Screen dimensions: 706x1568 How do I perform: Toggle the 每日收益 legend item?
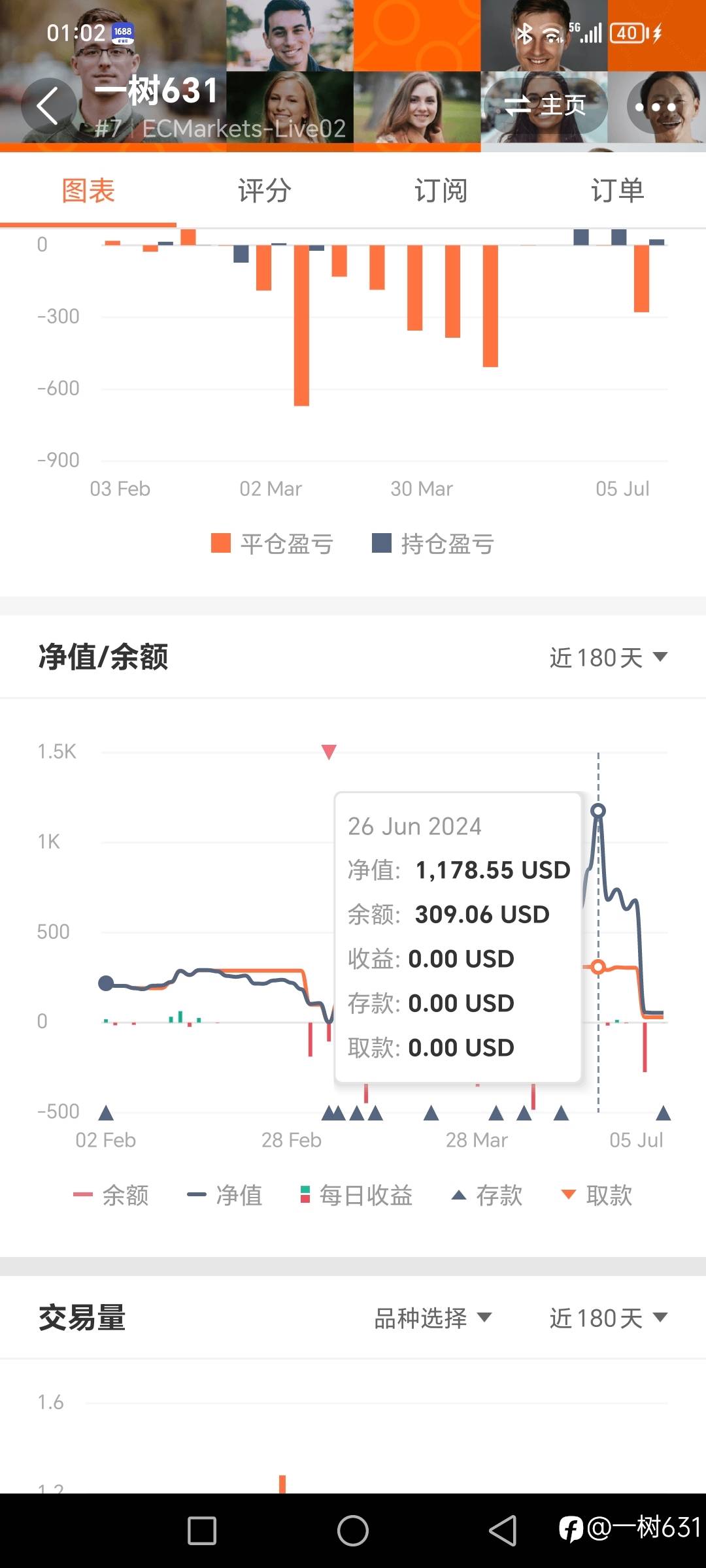(356, 1195)
